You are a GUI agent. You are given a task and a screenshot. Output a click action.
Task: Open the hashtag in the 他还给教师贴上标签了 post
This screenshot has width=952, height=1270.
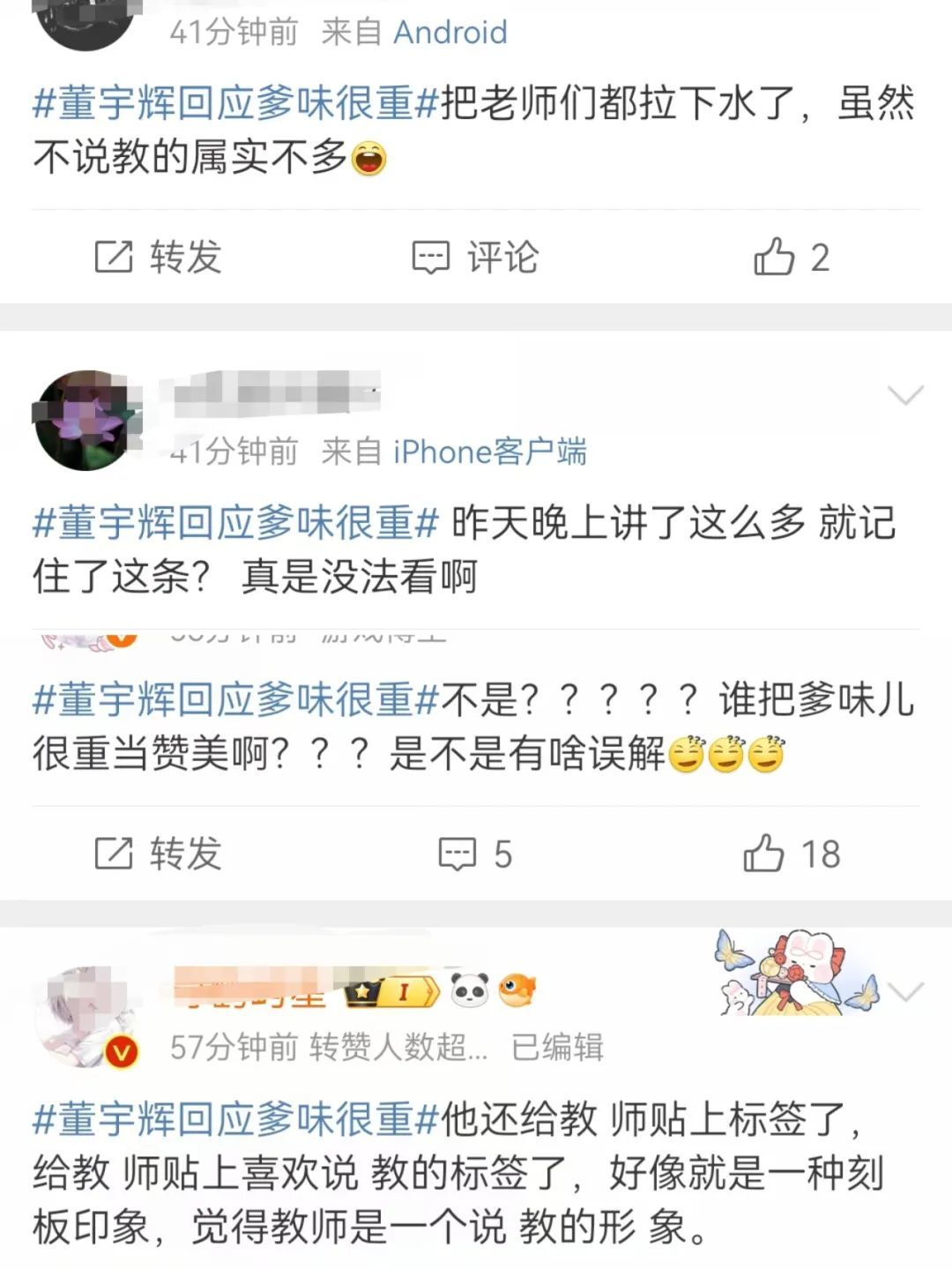tap(236, 1119)
